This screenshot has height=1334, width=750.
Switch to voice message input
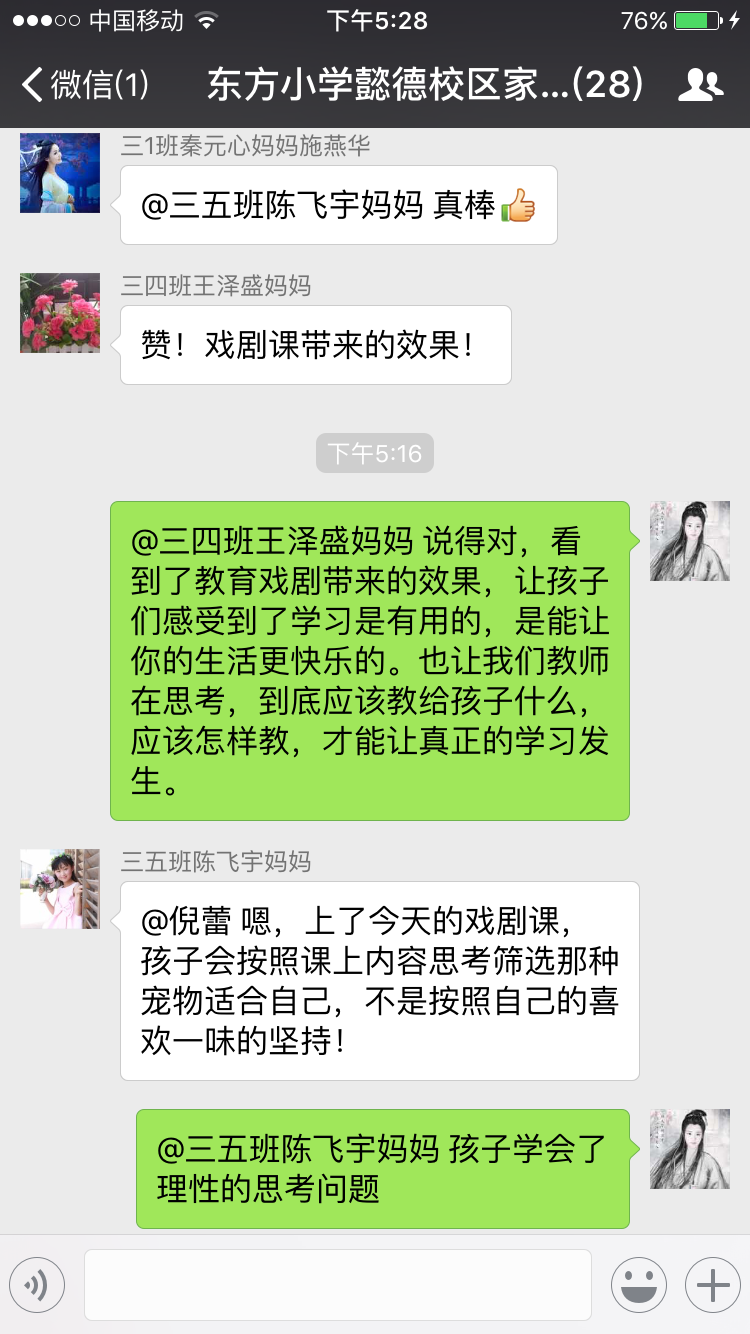tap(37, 1285)
